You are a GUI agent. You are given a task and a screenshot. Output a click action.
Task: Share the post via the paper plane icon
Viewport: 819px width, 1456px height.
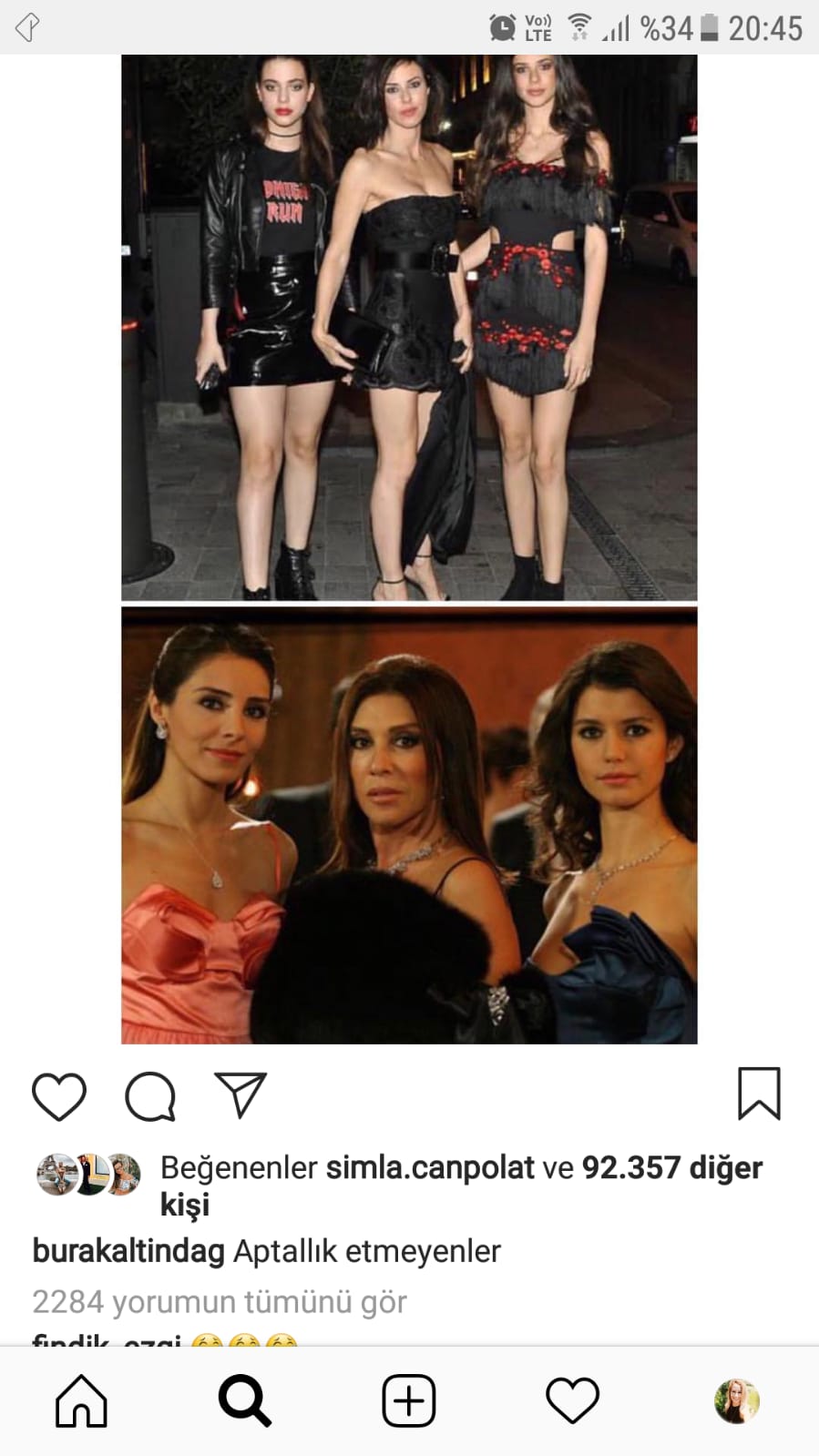(x=241, y=1094)
